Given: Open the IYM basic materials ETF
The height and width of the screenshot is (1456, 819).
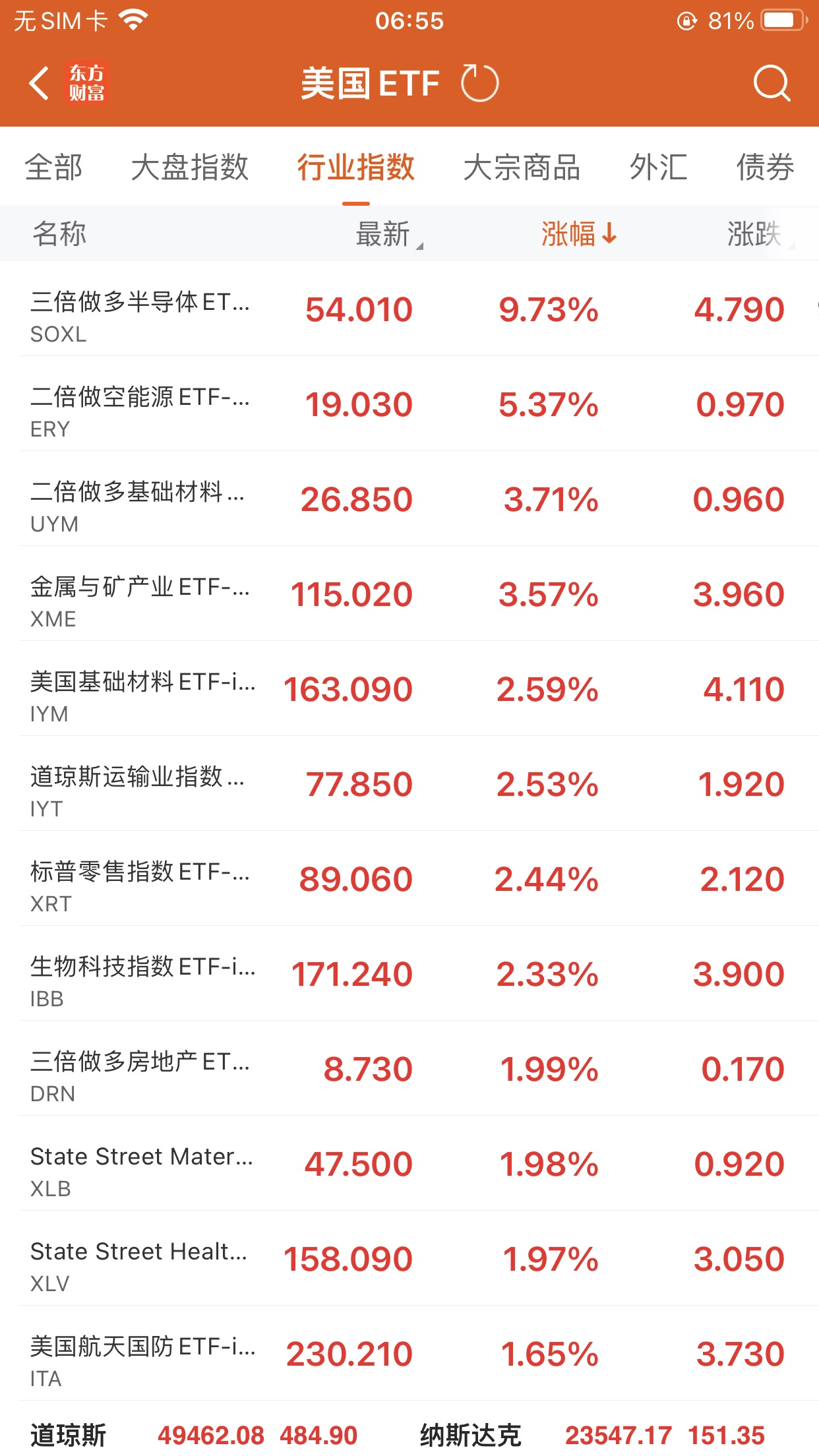Looking at the screenshot, I should pyautogui.click(x=409, y=689).
